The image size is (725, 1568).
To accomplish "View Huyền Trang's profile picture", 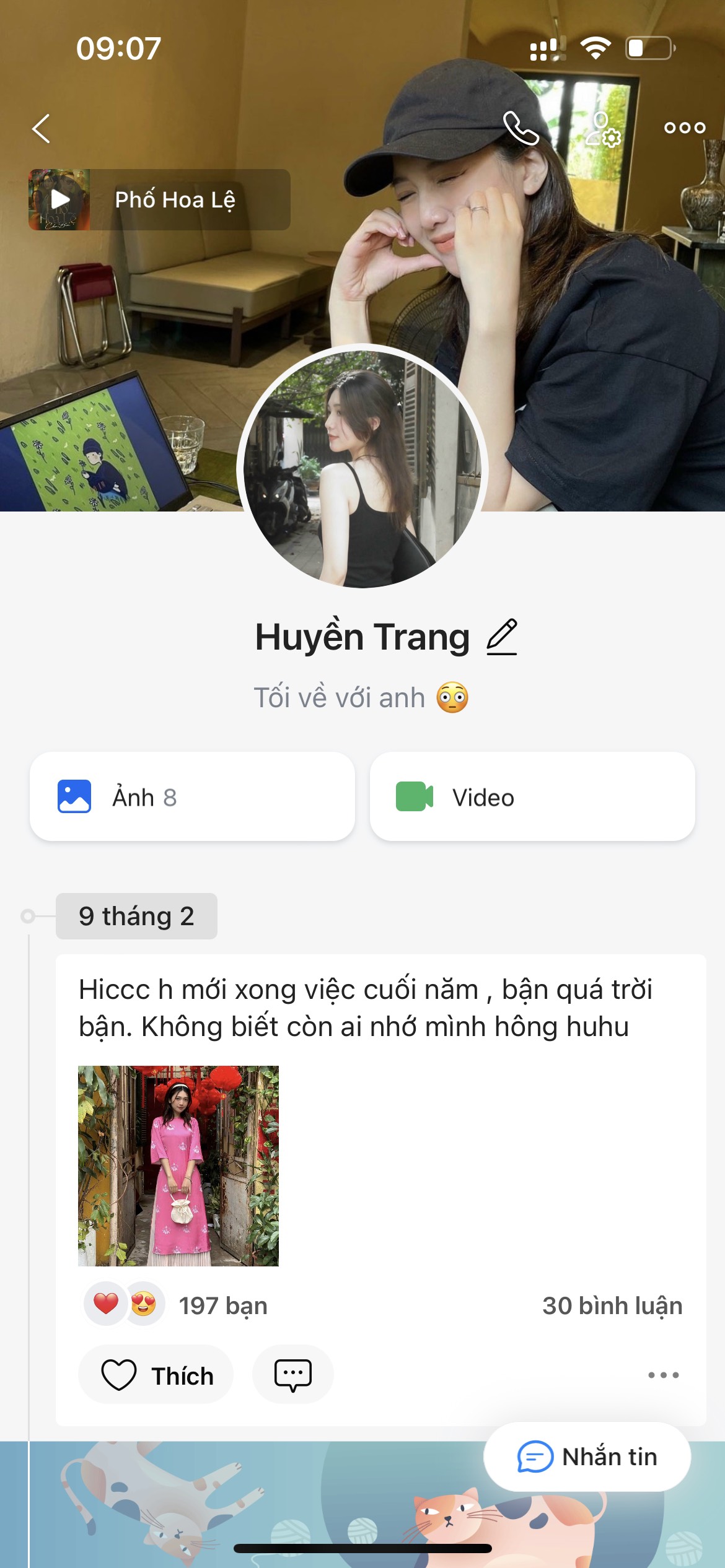I will click(x=362, y=468).
